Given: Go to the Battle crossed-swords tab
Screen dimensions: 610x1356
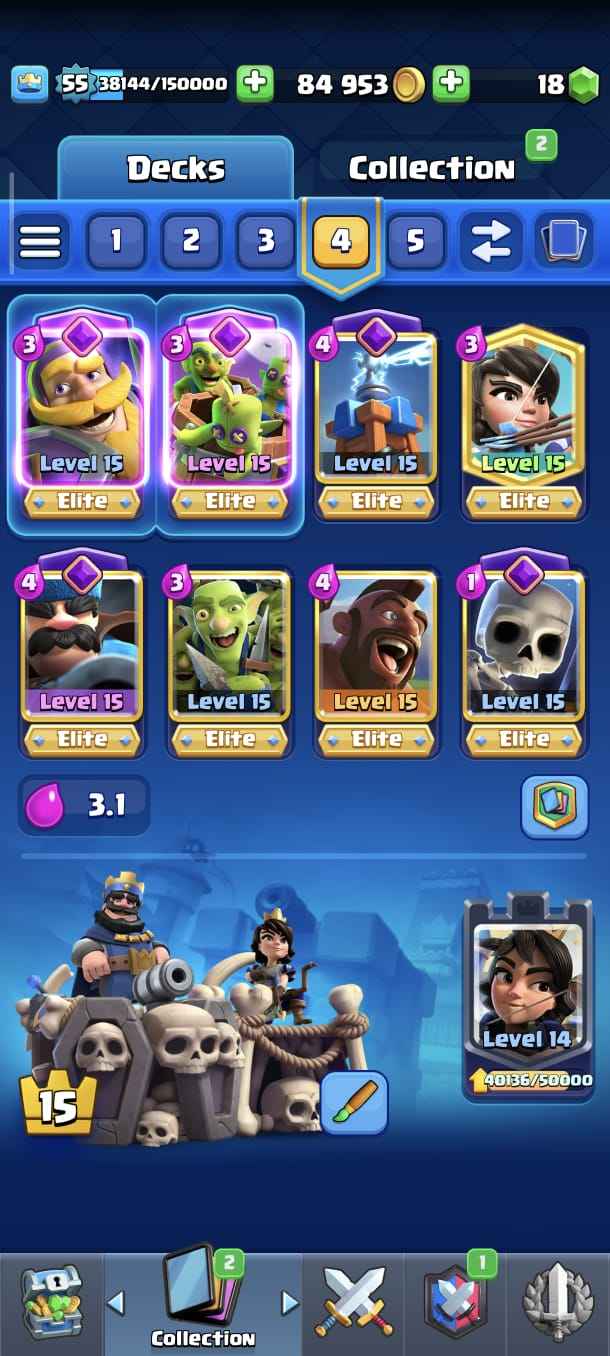Looking at the screenshot, I should (356, 1301).
